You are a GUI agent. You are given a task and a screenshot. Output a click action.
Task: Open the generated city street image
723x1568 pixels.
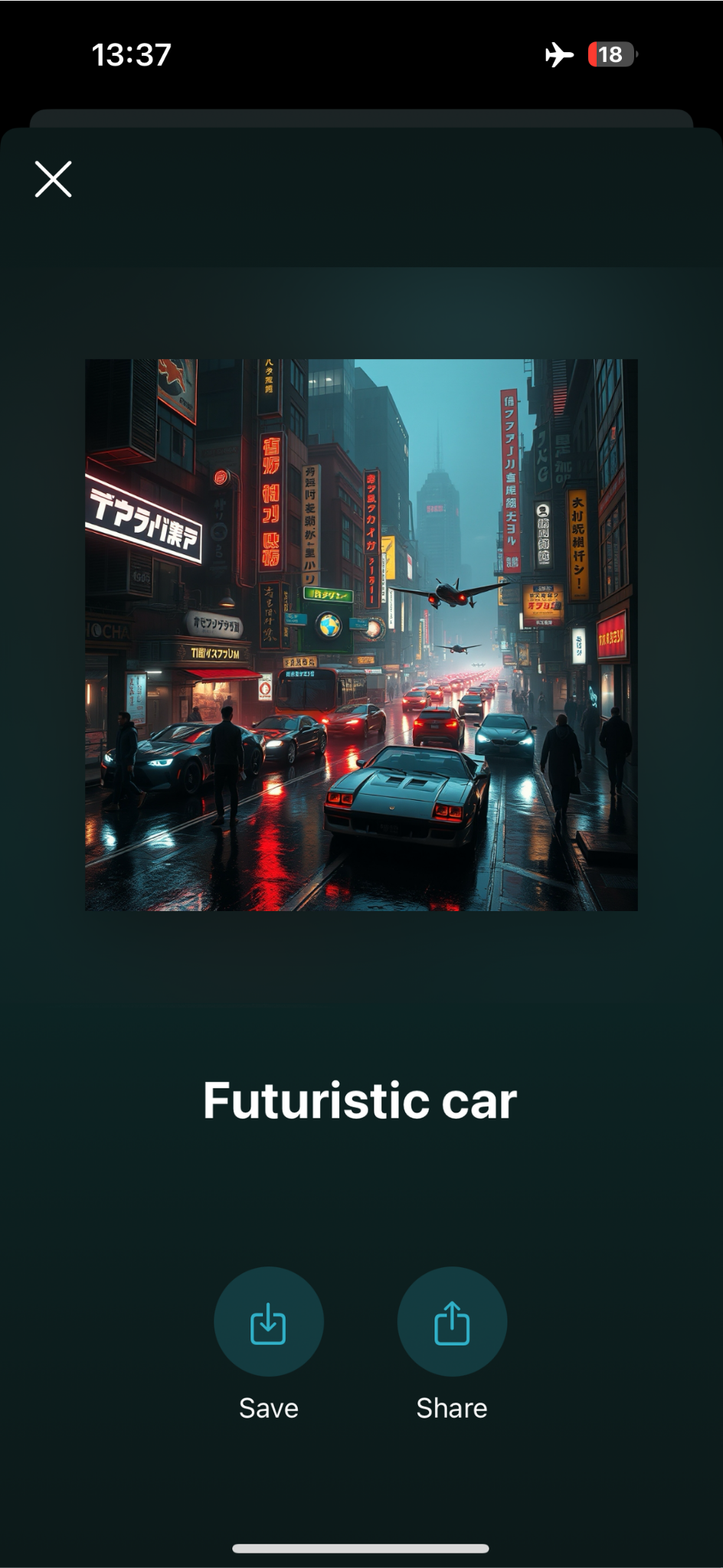(x=361, y=635)
